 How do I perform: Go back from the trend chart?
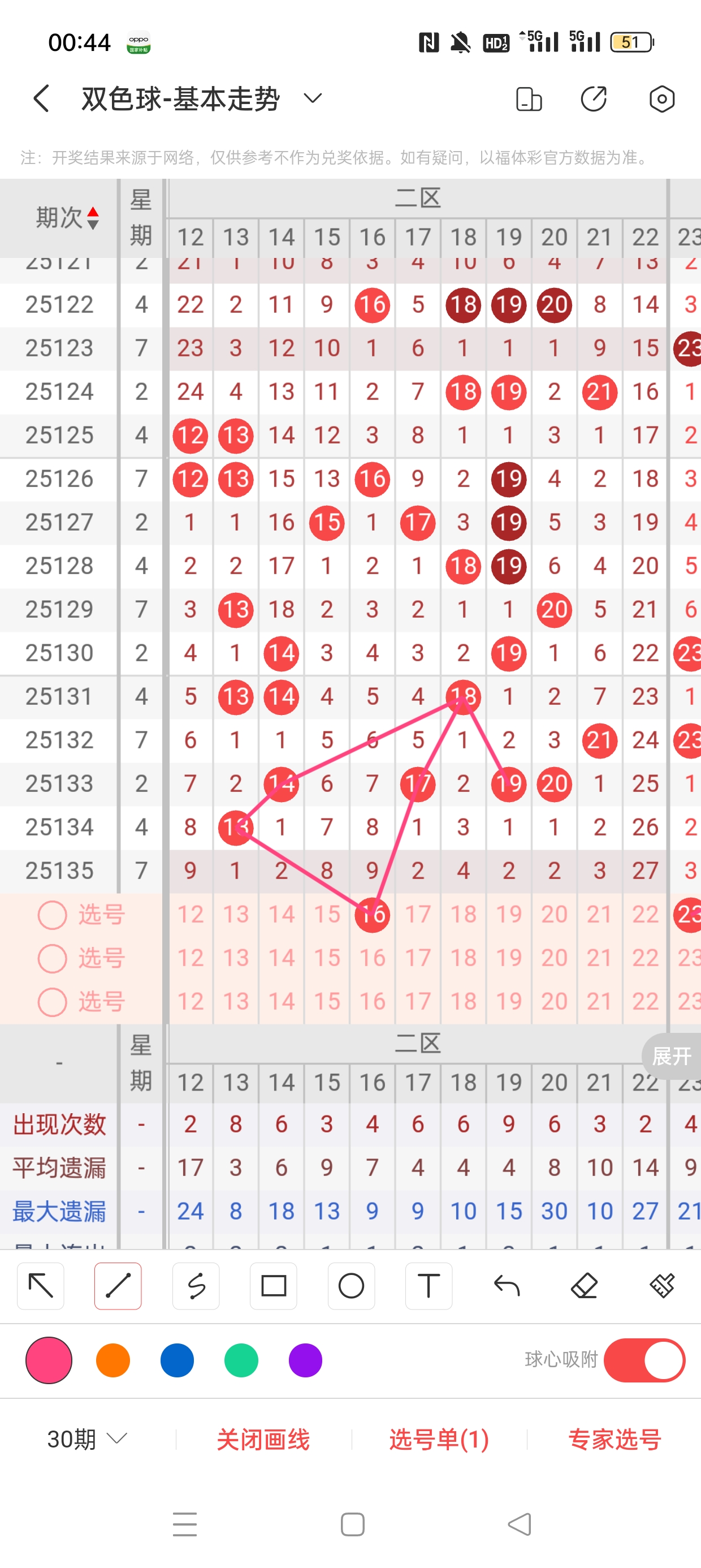tap(41, 98)
